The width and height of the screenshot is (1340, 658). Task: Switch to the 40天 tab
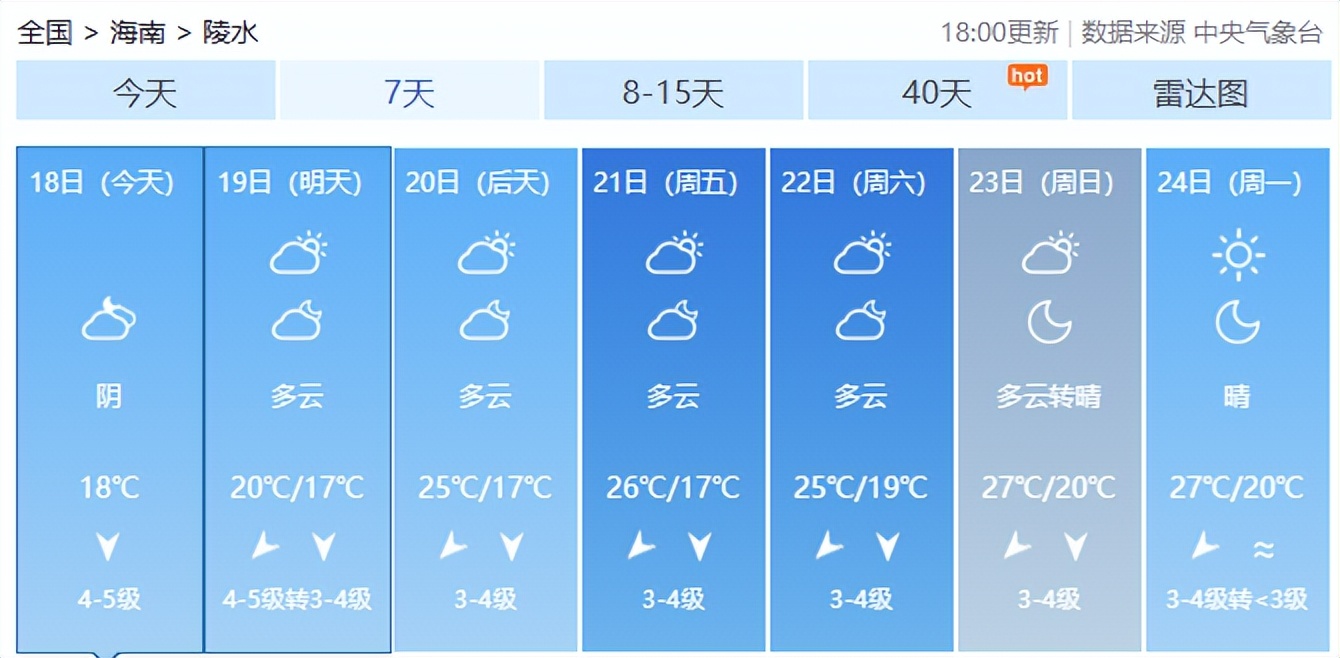click(x=938, y=91)
